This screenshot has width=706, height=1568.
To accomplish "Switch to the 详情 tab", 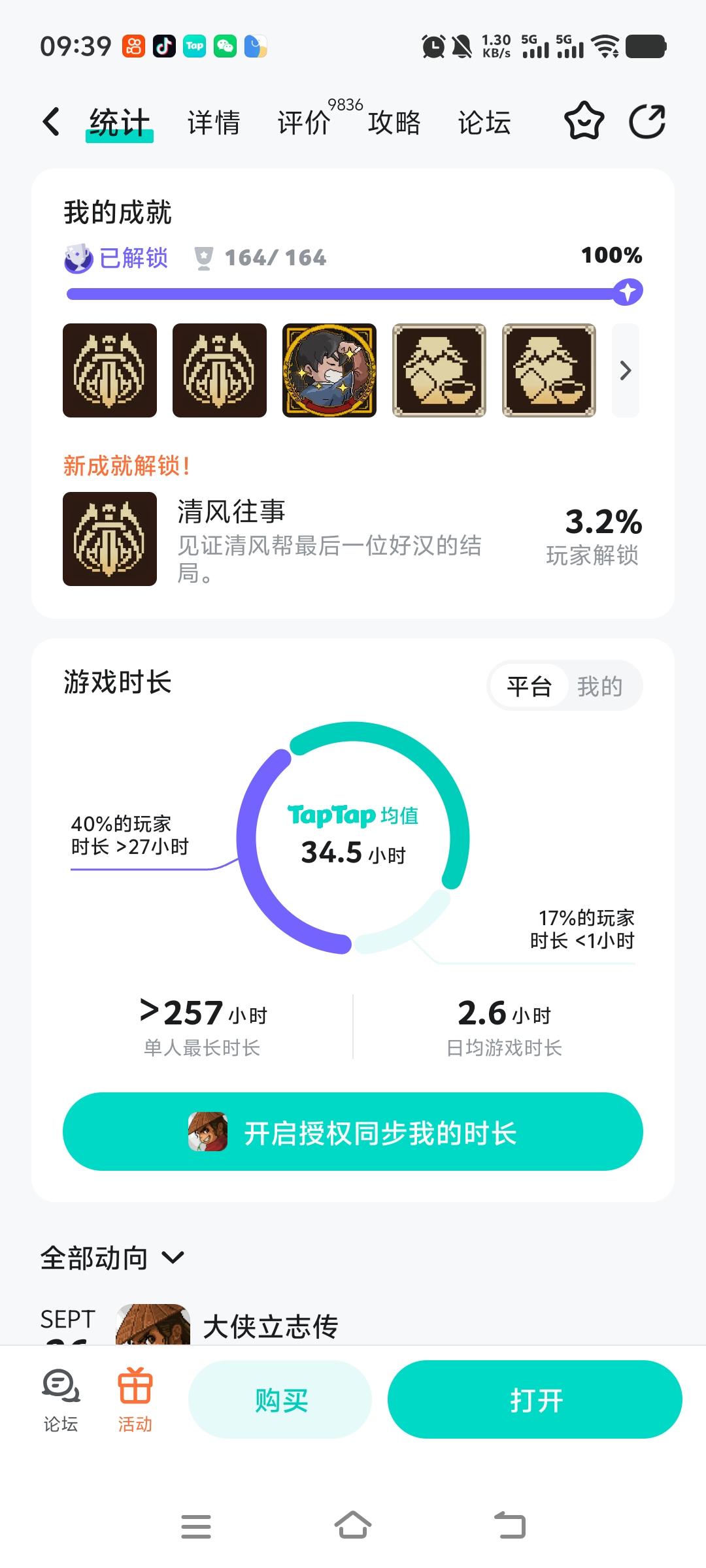I will tap(214, 123).
